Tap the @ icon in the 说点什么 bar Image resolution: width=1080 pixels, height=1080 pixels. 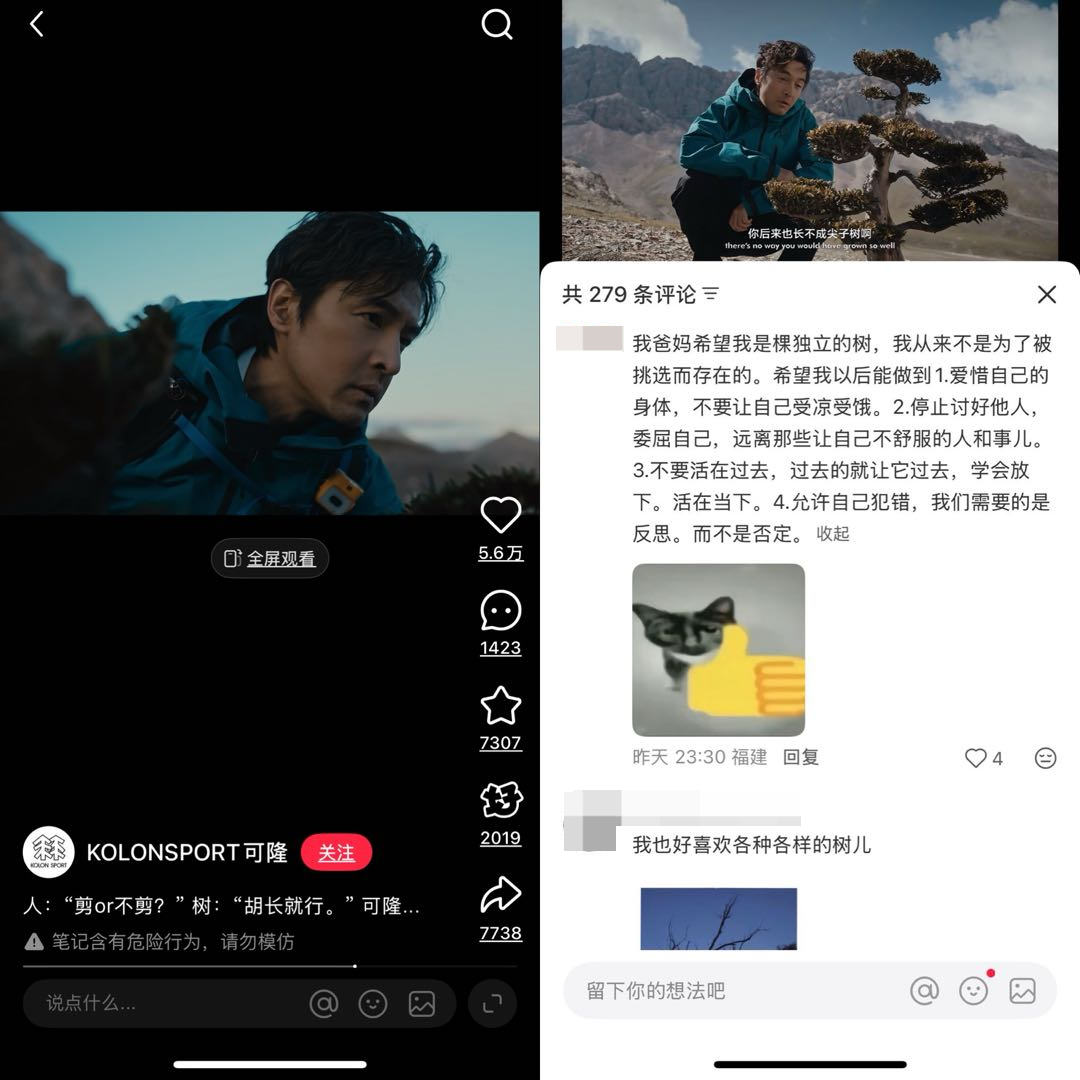coord(324,1003)
